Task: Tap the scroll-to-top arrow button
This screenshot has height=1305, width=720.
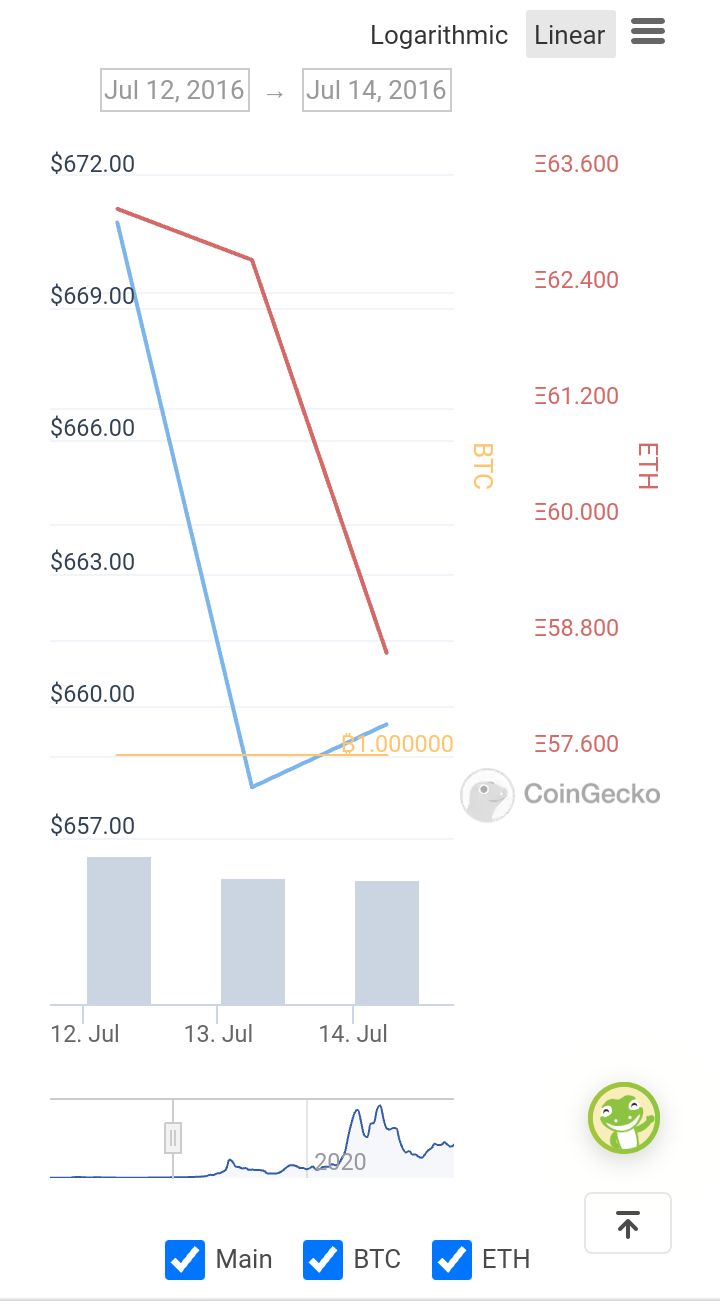Action: pyautogui.click(x=627, y=1223)
